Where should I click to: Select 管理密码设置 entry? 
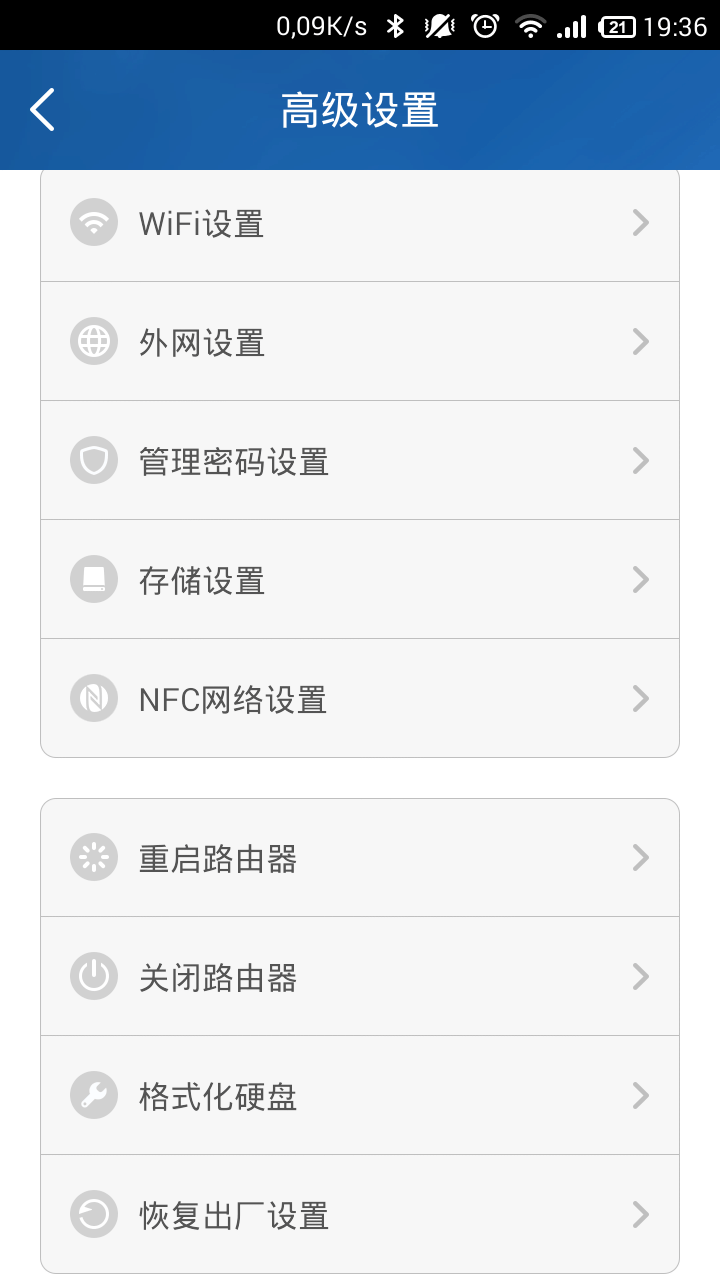[360, 461]
